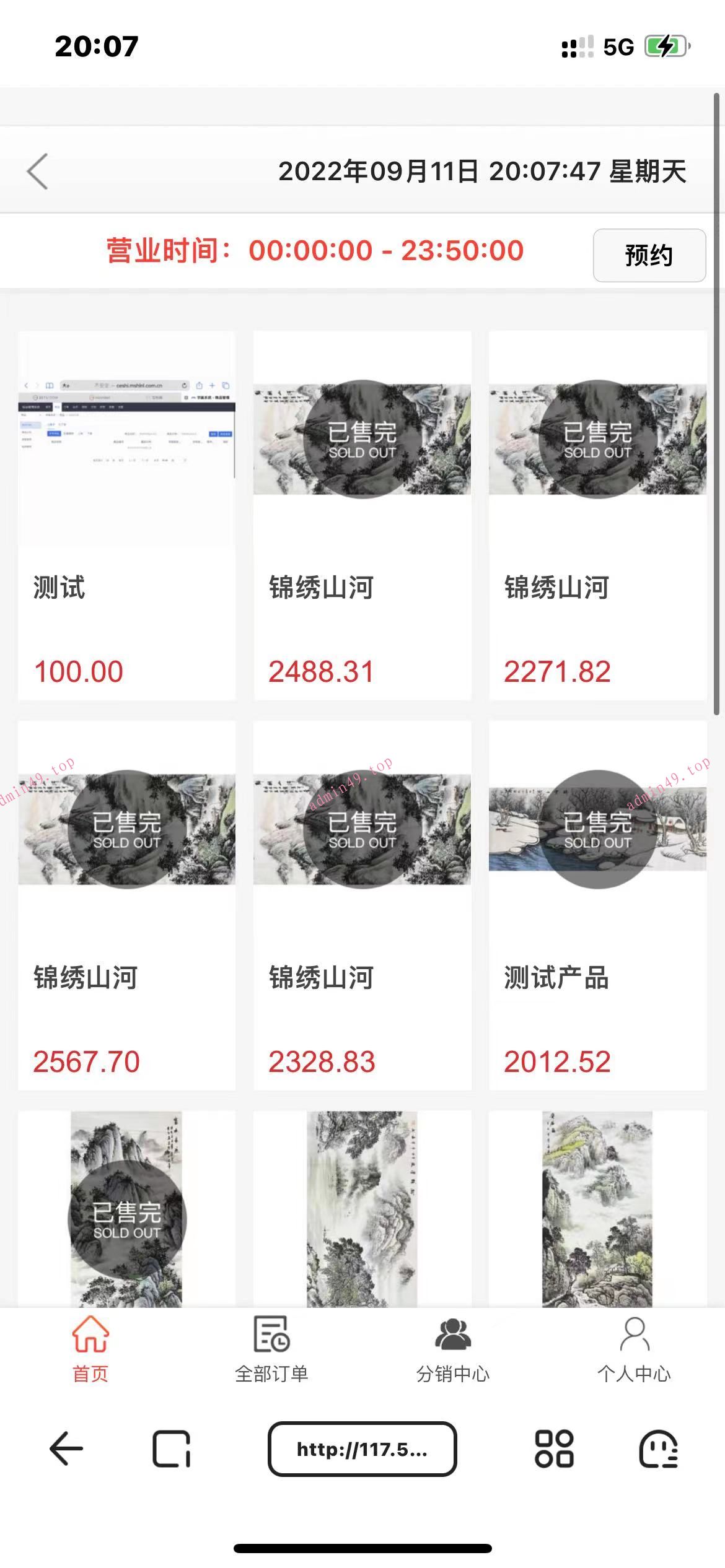725x1568 pixels.
Task: View 测试产品 card priced 2012.52
Action: (597, 905)
